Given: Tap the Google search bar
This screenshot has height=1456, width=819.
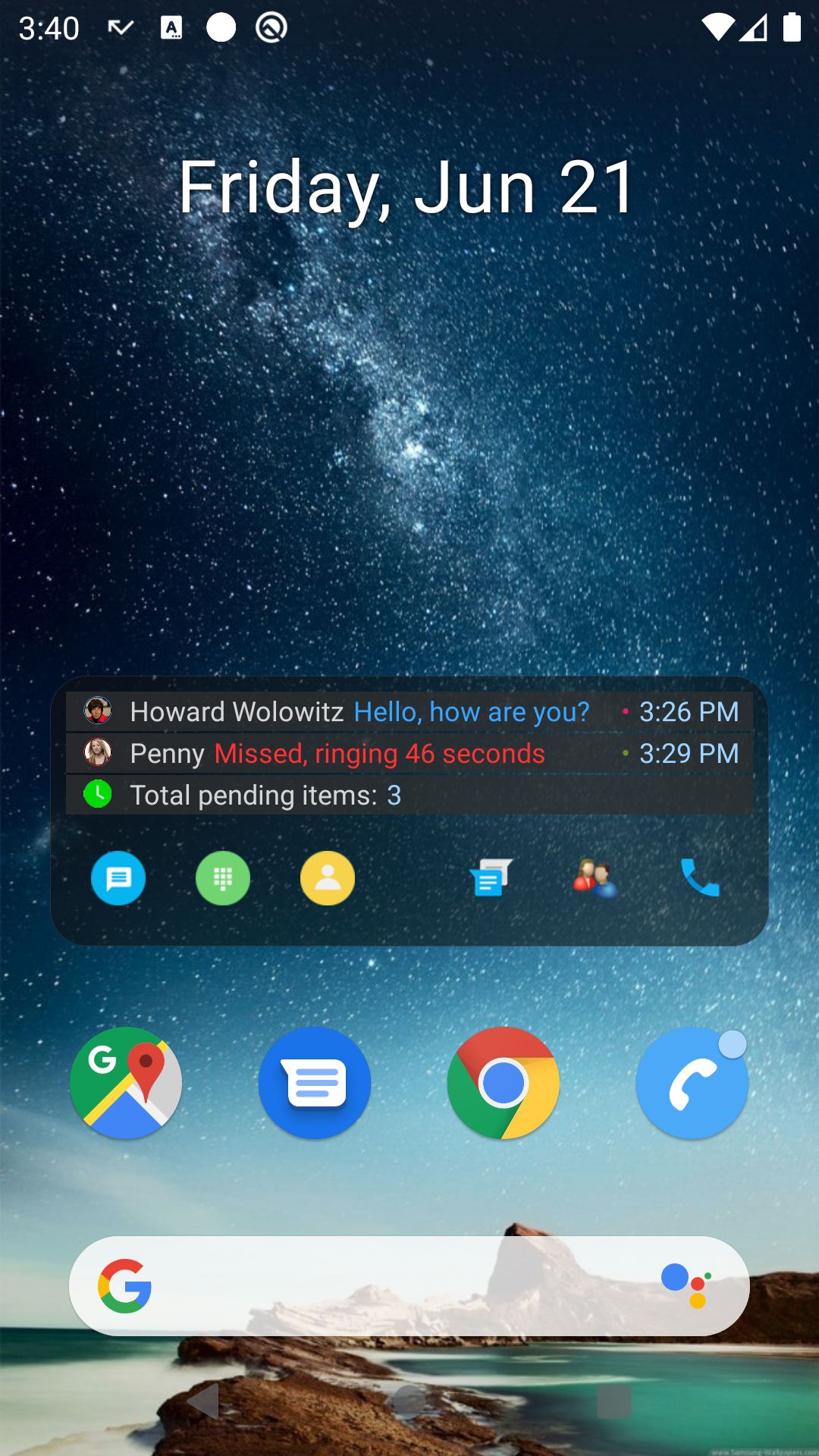Looking at the screenshot, I should (x=394, y=1286).
